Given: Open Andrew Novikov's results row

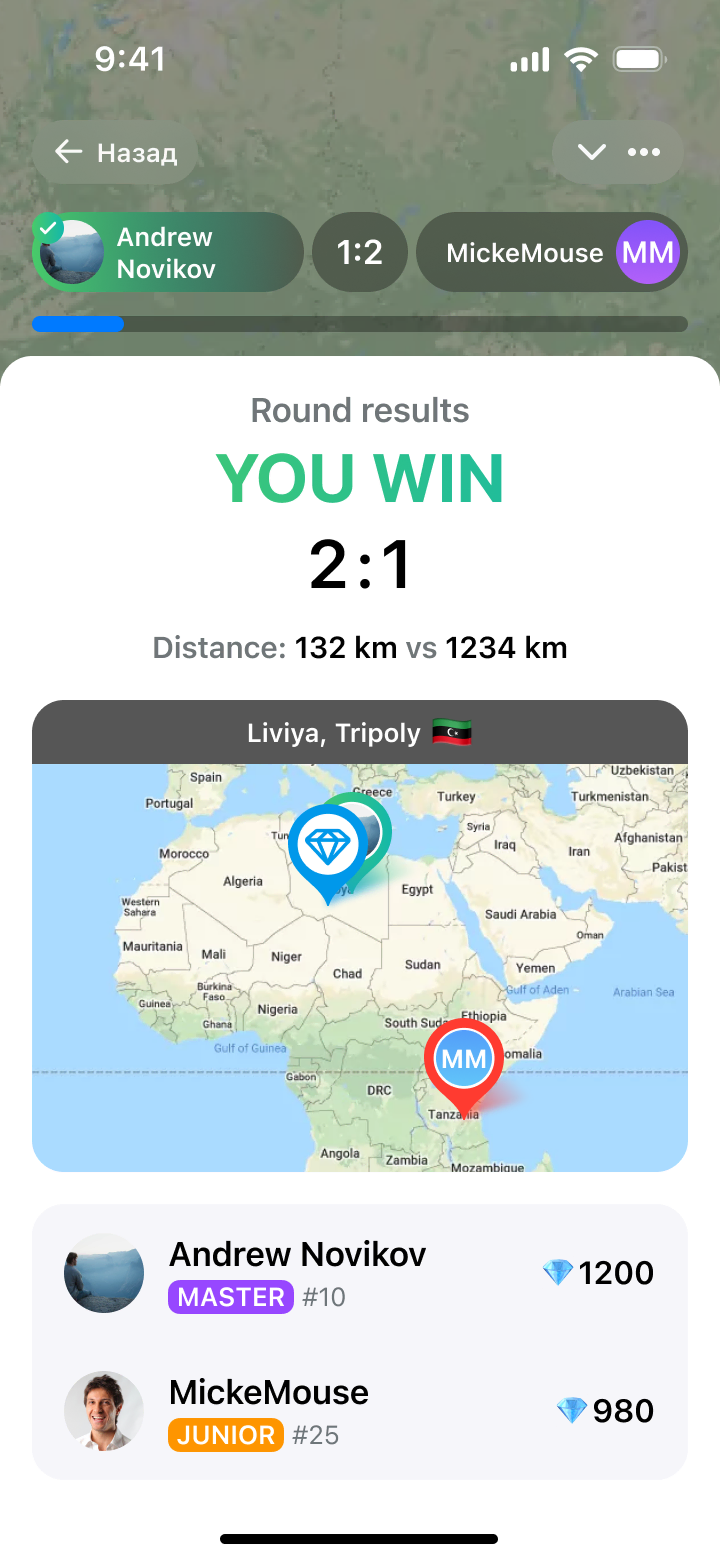Looking at the screenshot, I should coord(359,1273).
